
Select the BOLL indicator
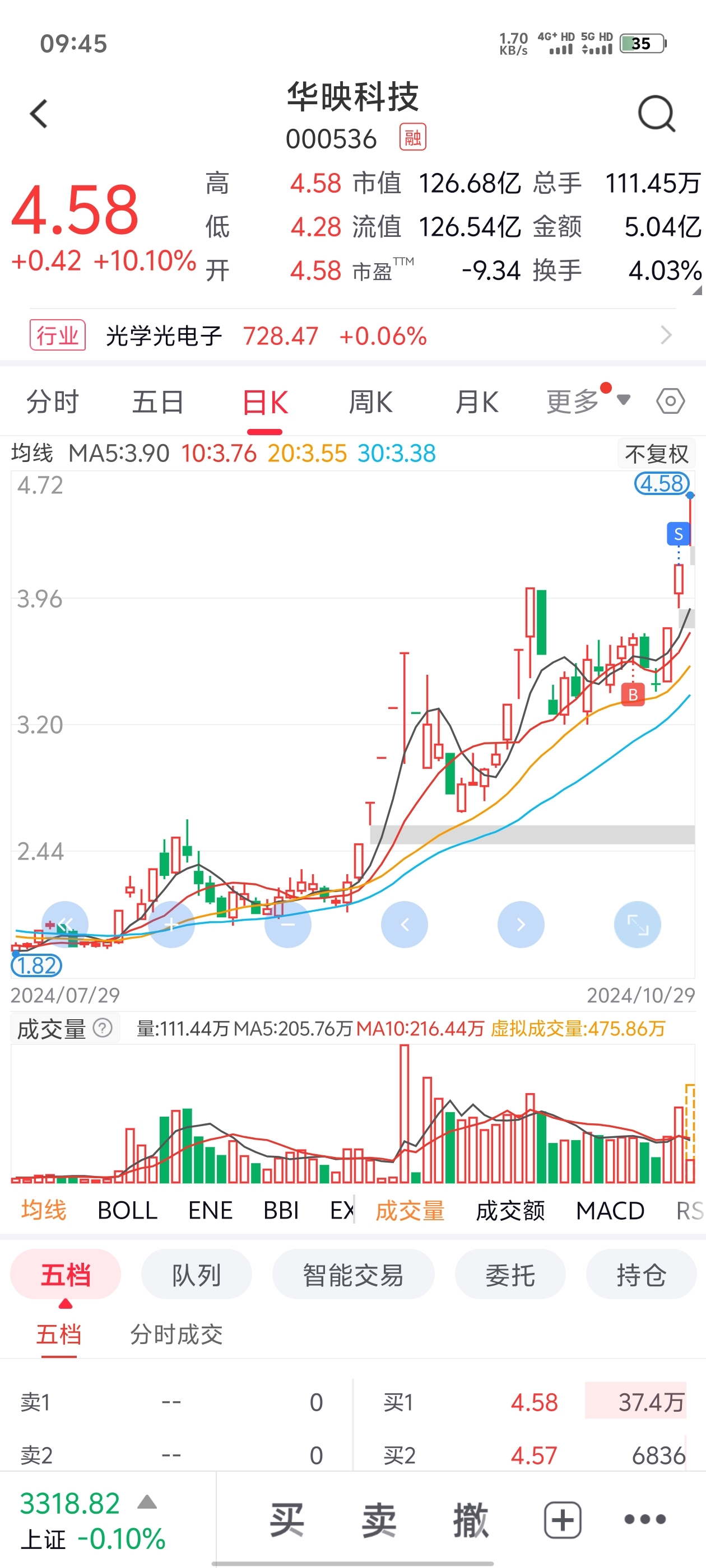[x=127, y=1210]
